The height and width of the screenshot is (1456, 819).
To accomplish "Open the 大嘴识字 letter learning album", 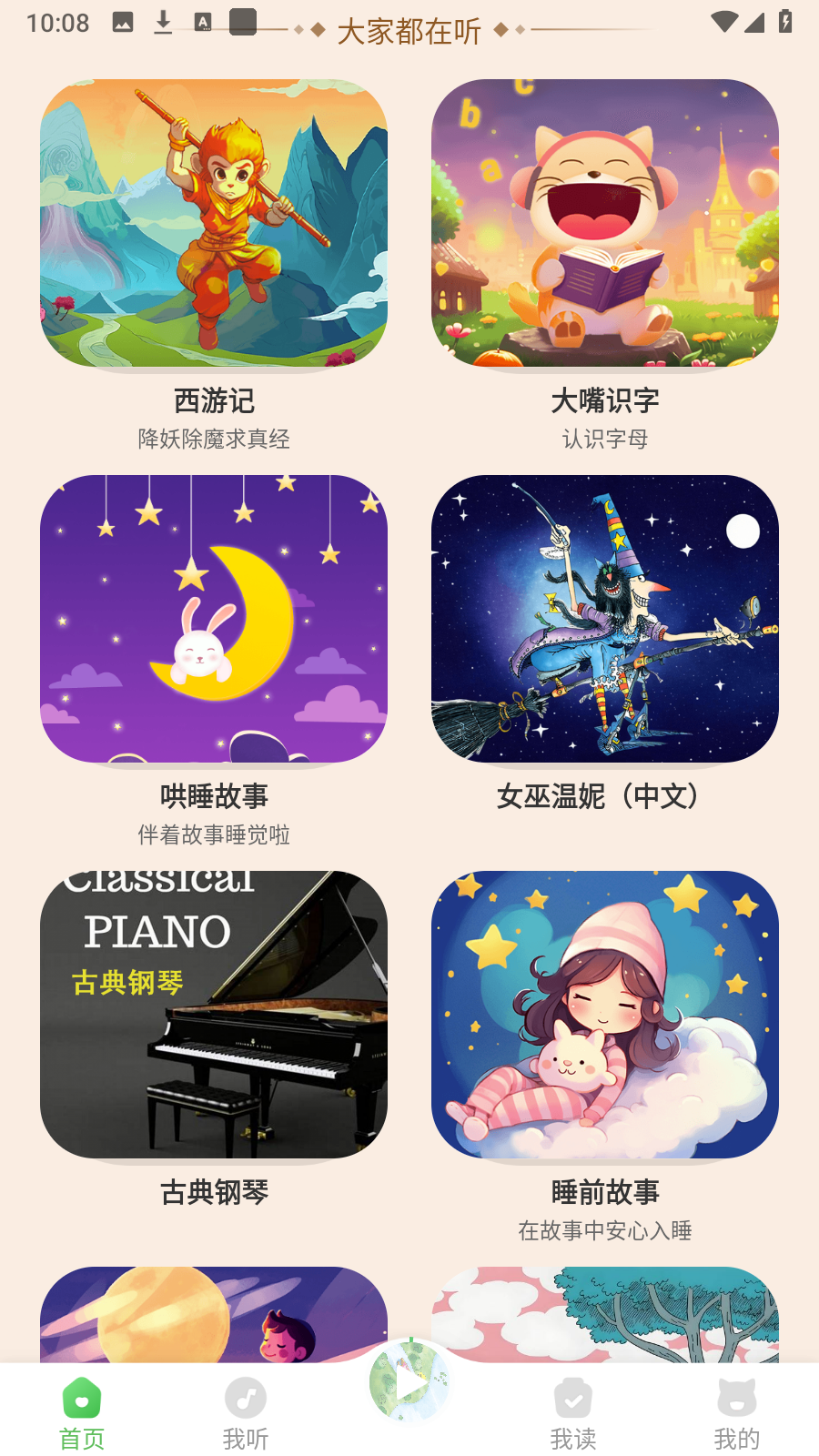I will point(604,224).
